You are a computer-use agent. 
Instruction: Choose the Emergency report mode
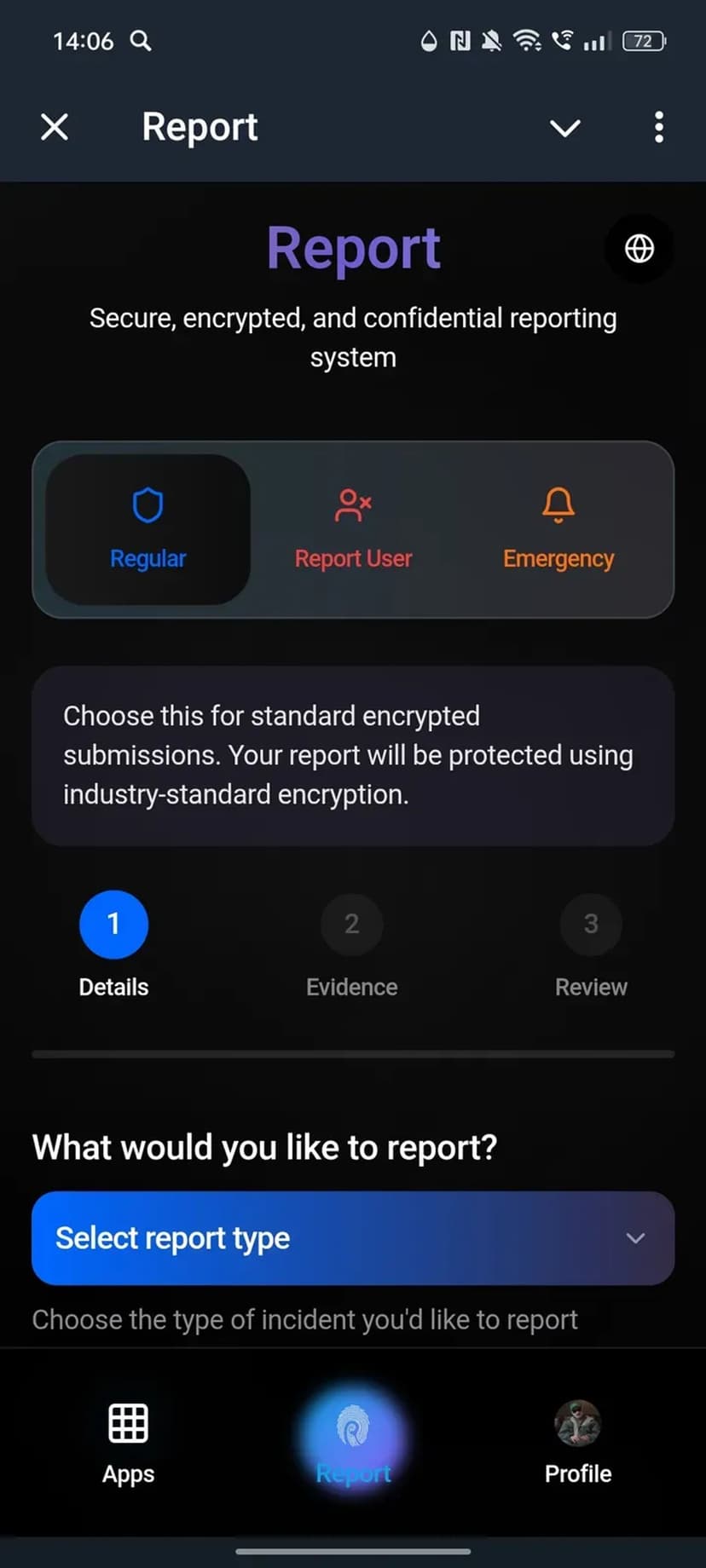558,529
